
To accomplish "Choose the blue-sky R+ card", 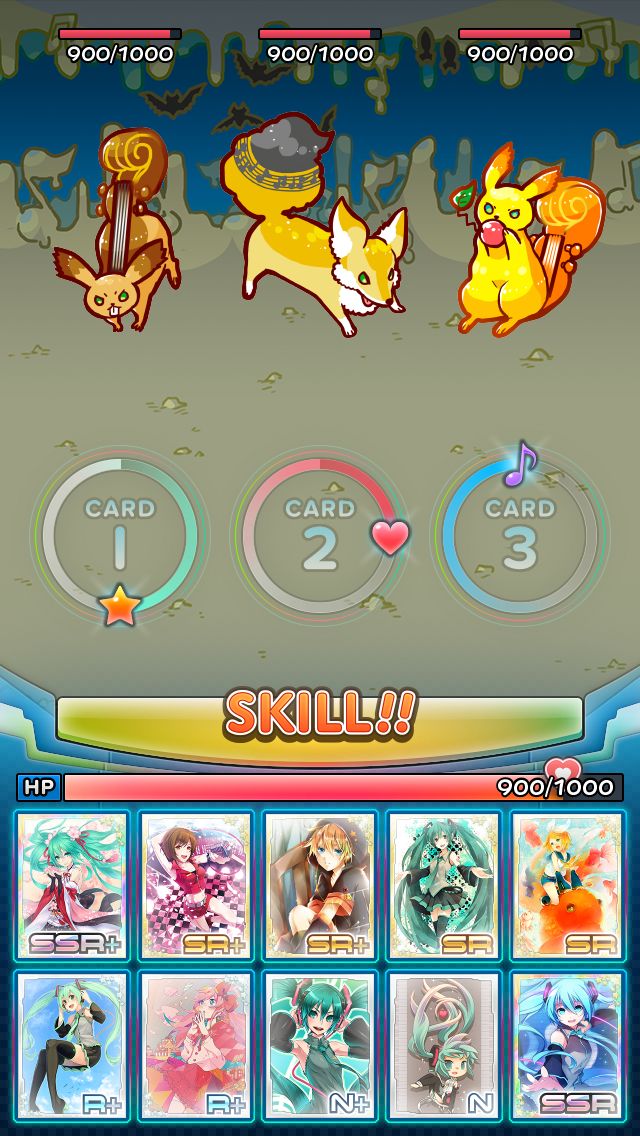I will (72, 1046).
